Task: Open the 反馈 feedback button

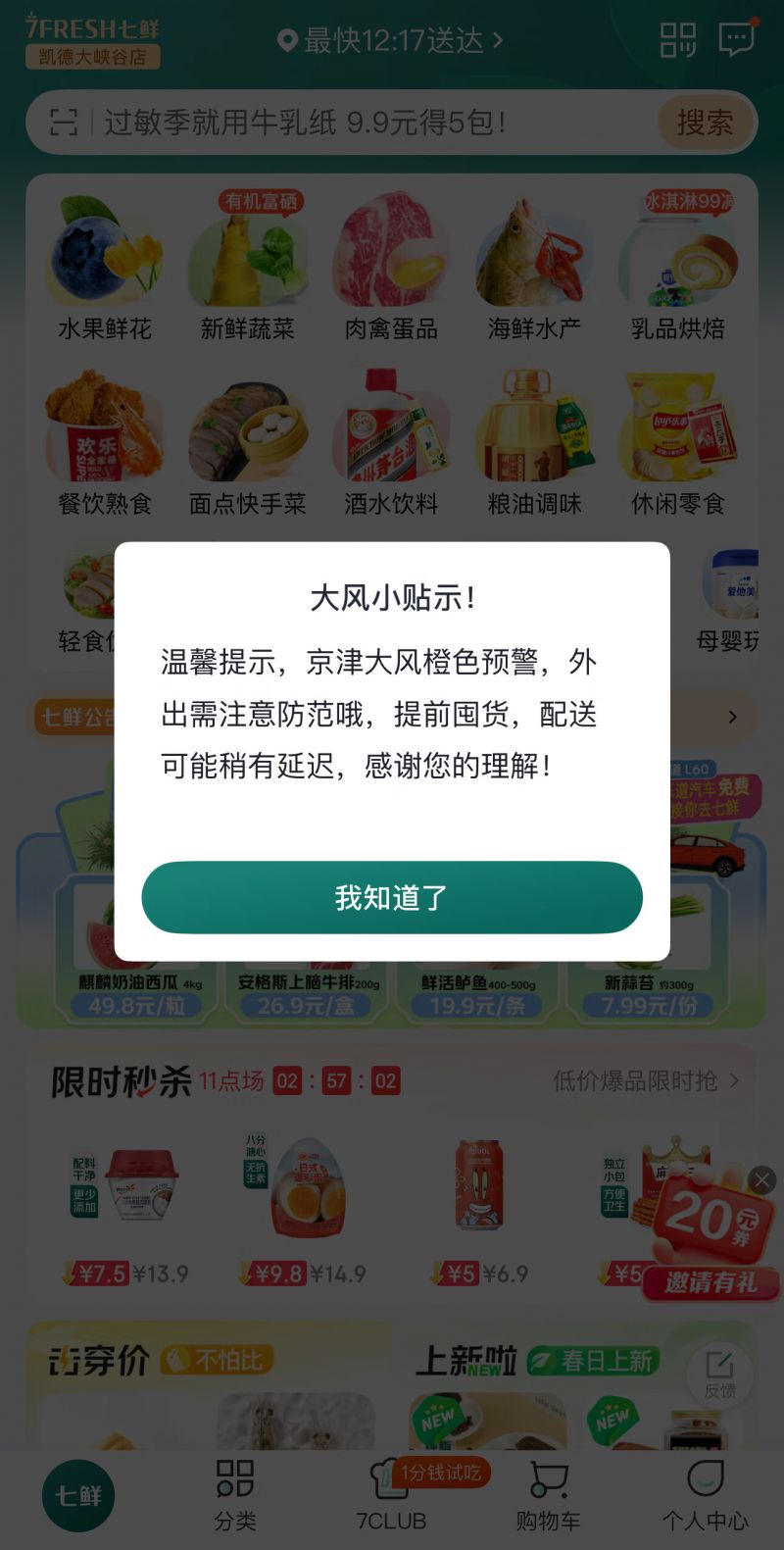Action: tap(719, 1373)
